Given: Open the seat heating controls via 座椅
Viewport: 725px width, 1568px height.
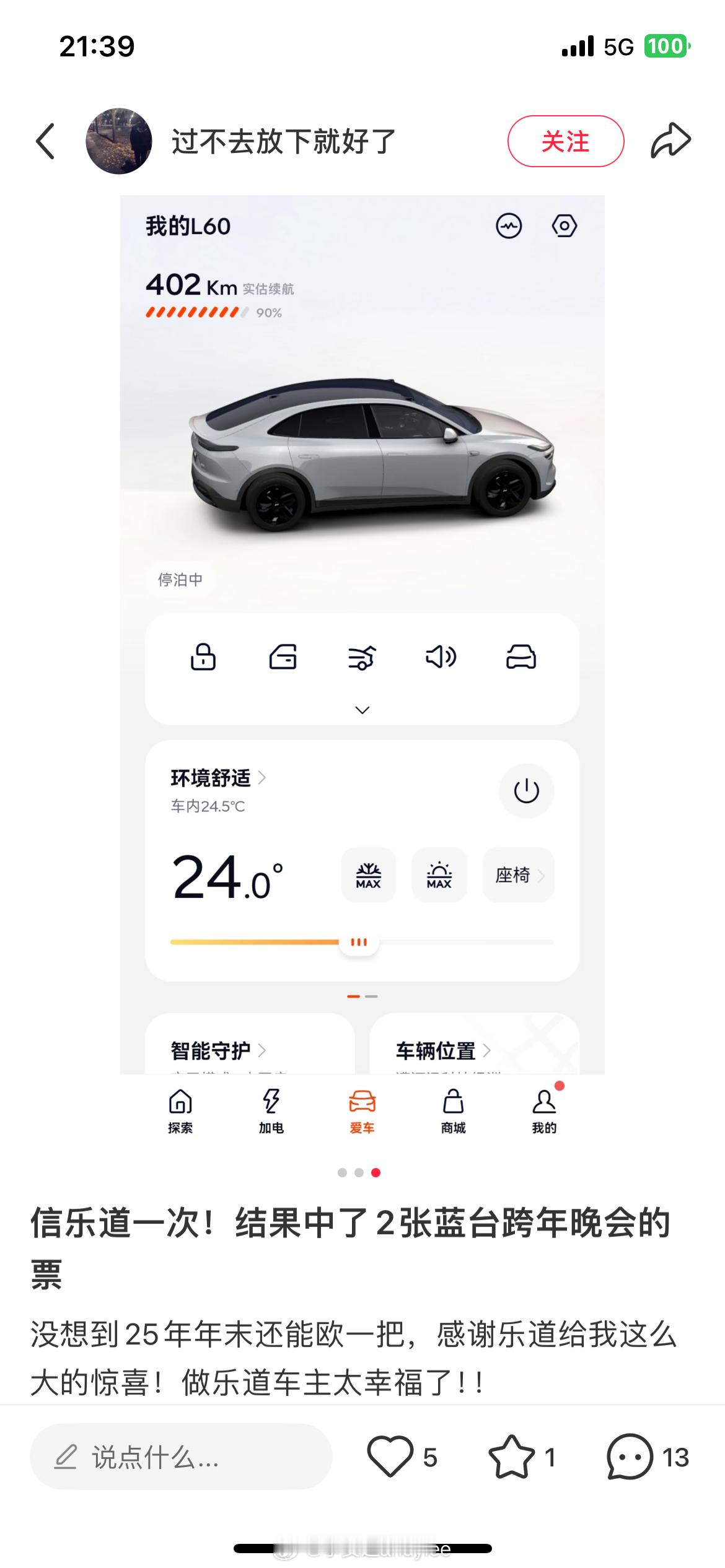Looking at the screenshot, I should coord(518,876).
